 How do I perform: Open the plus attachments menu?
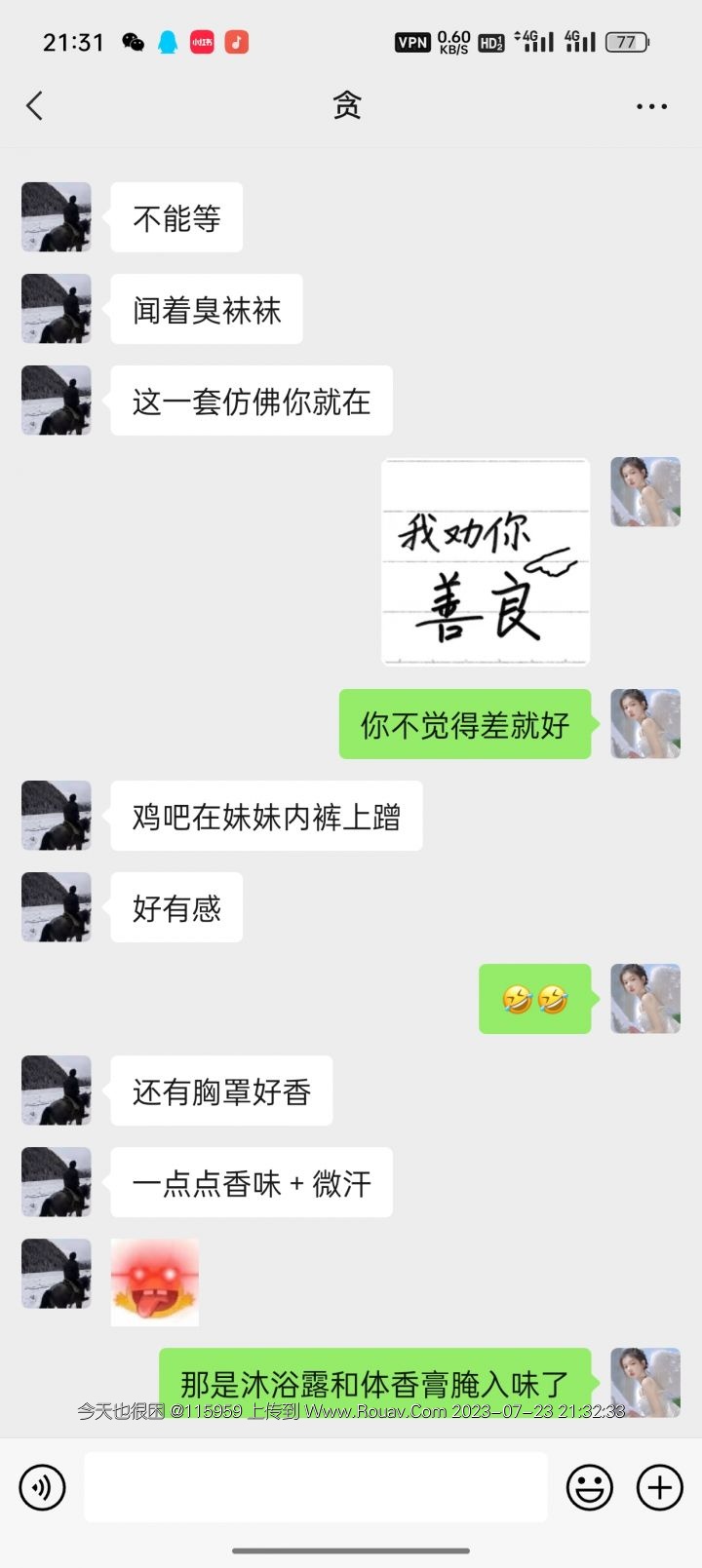click(x=660, y=1487)
